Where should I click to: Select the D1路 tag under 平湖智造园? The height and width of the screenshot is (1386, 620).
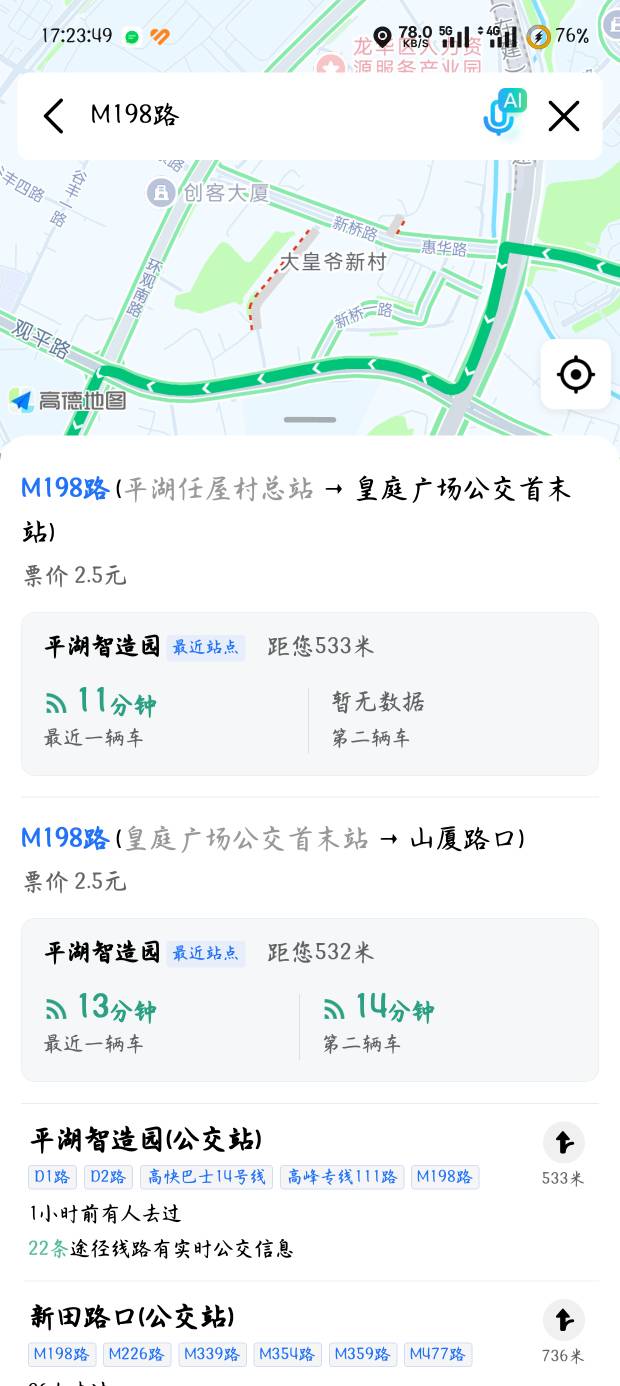point(53,1177)
